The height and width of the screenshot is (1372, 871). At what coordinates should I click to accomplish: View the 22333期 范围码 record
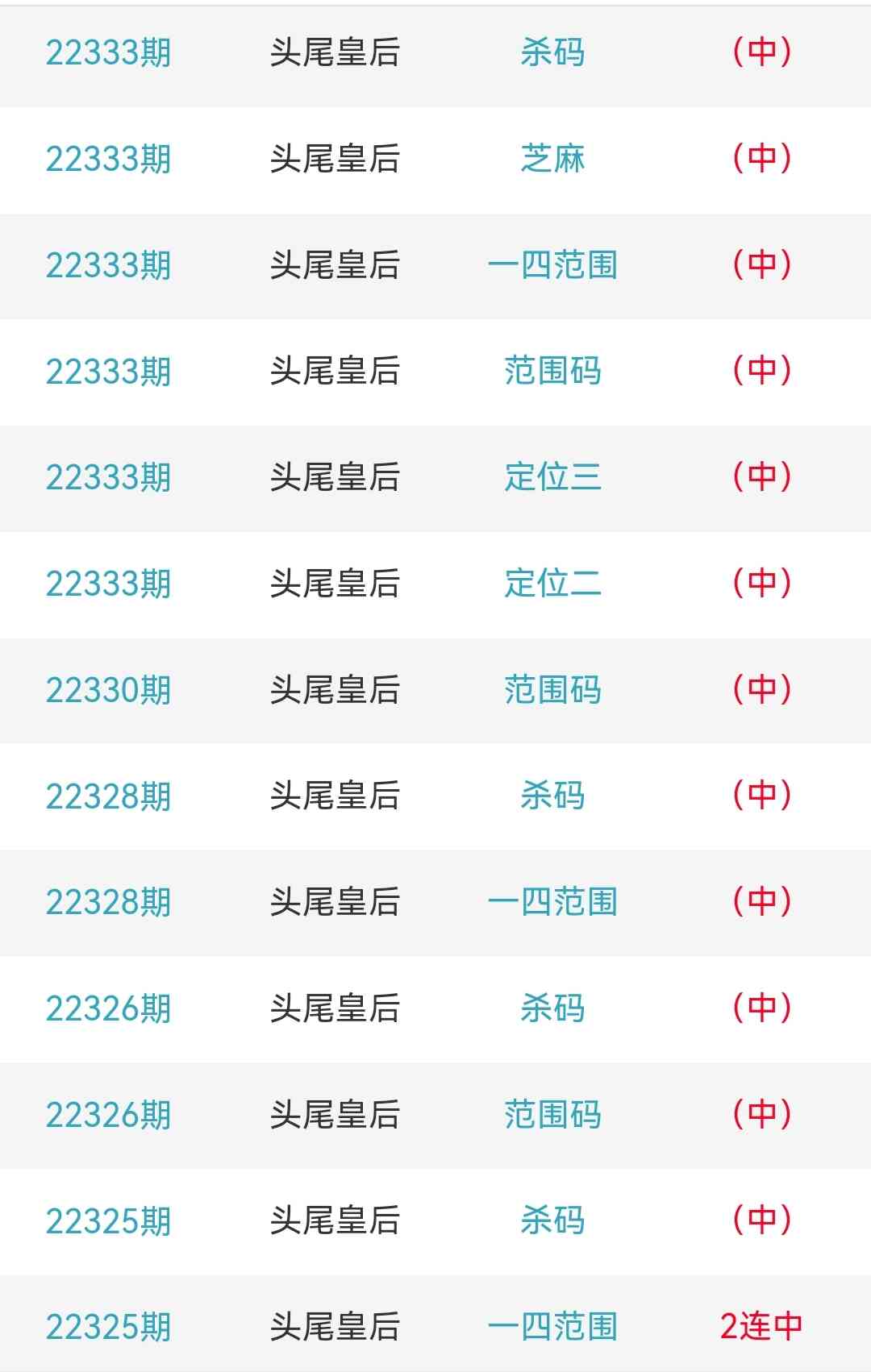pos(552,372)
